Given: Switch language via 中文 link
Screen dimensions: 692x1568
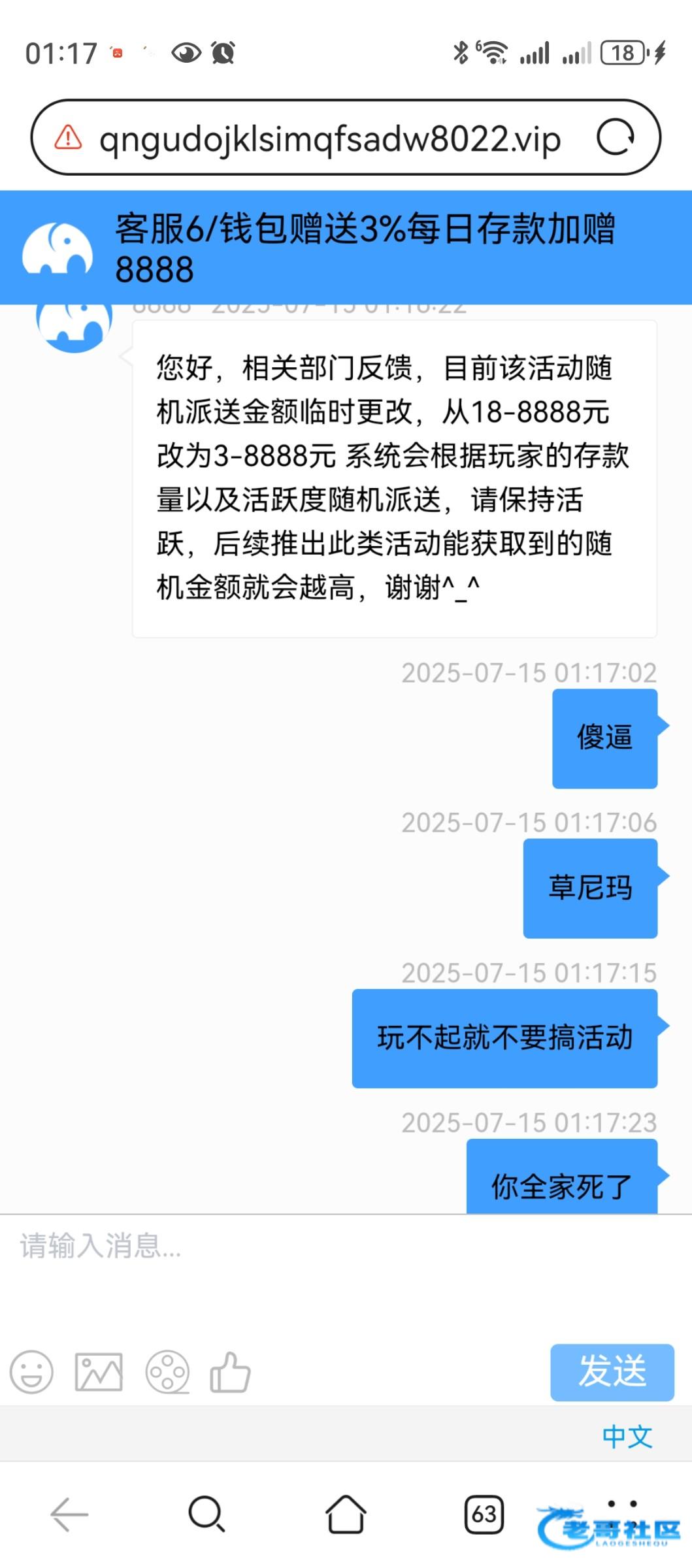Looking at the screenshot, I should pos(627,1437).
